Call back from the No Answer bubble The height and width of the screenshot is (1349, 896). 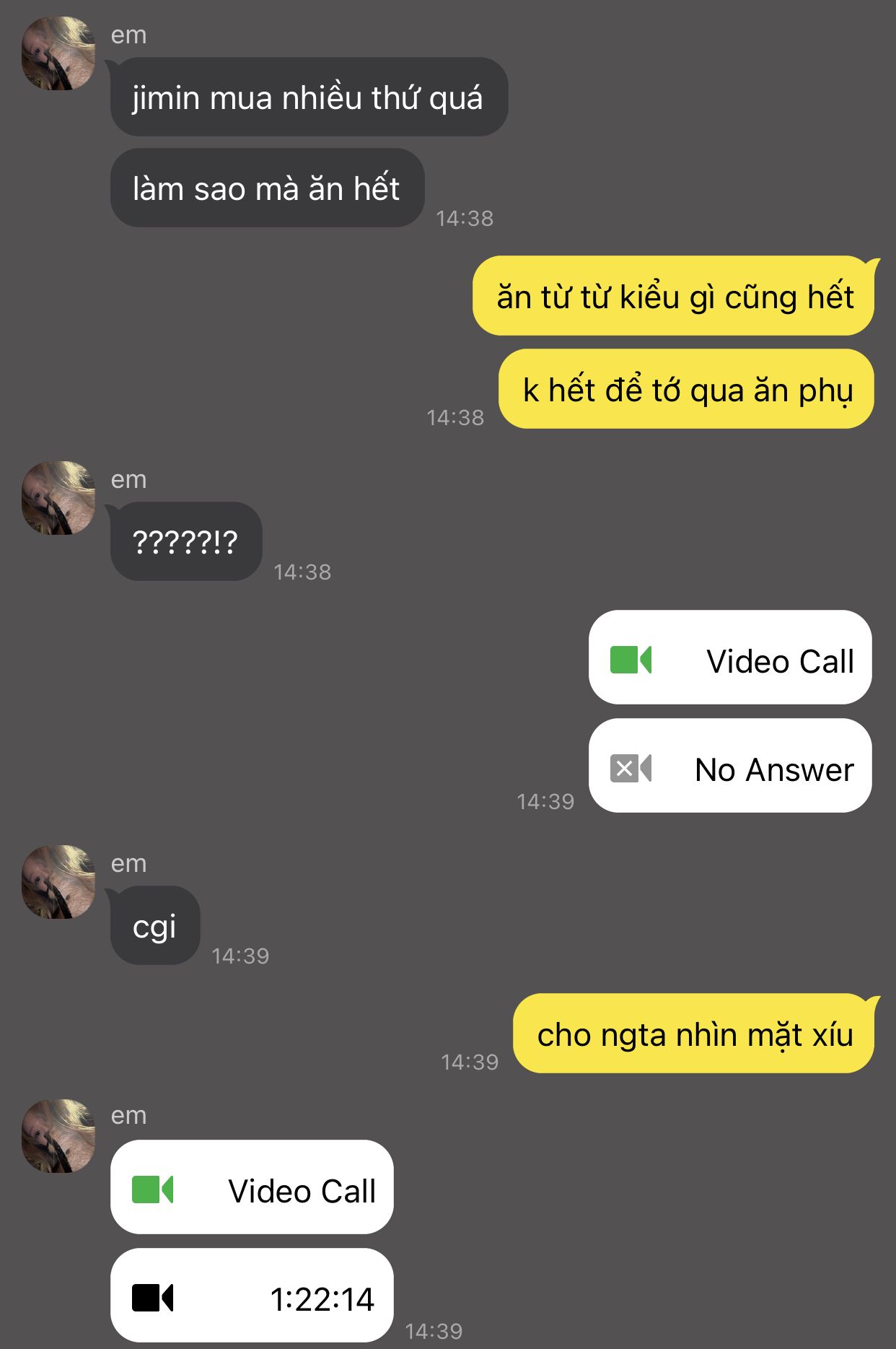[730, 767]
